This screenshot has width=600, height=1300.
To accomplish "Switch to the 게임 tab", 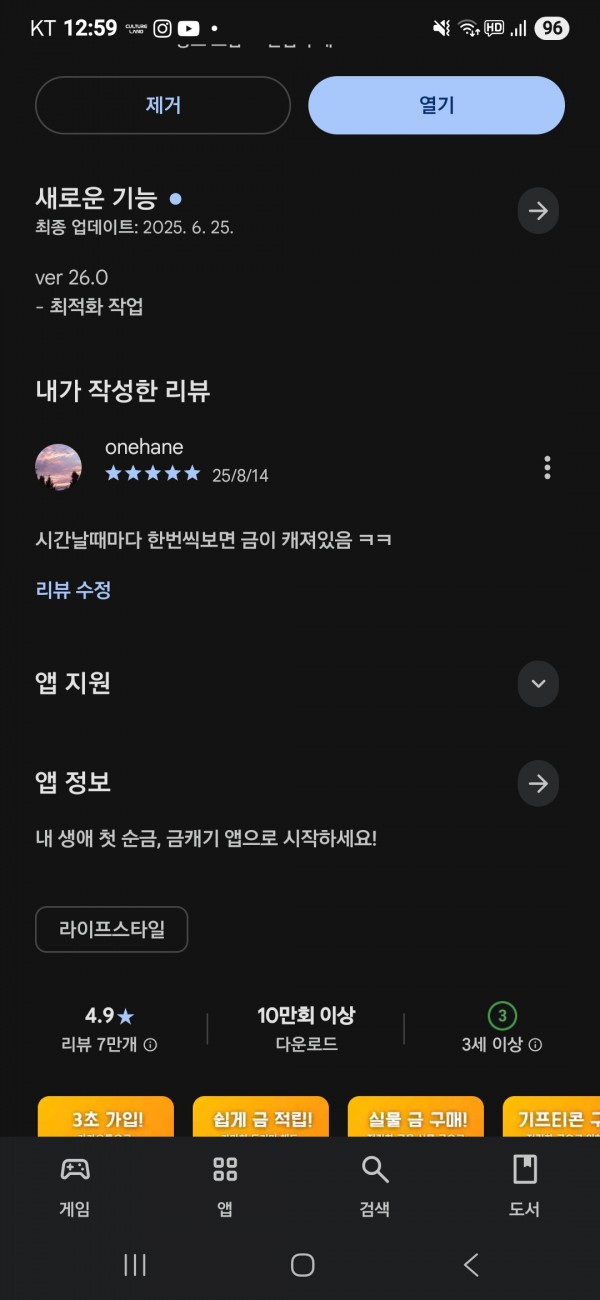I will (75, 1186).
